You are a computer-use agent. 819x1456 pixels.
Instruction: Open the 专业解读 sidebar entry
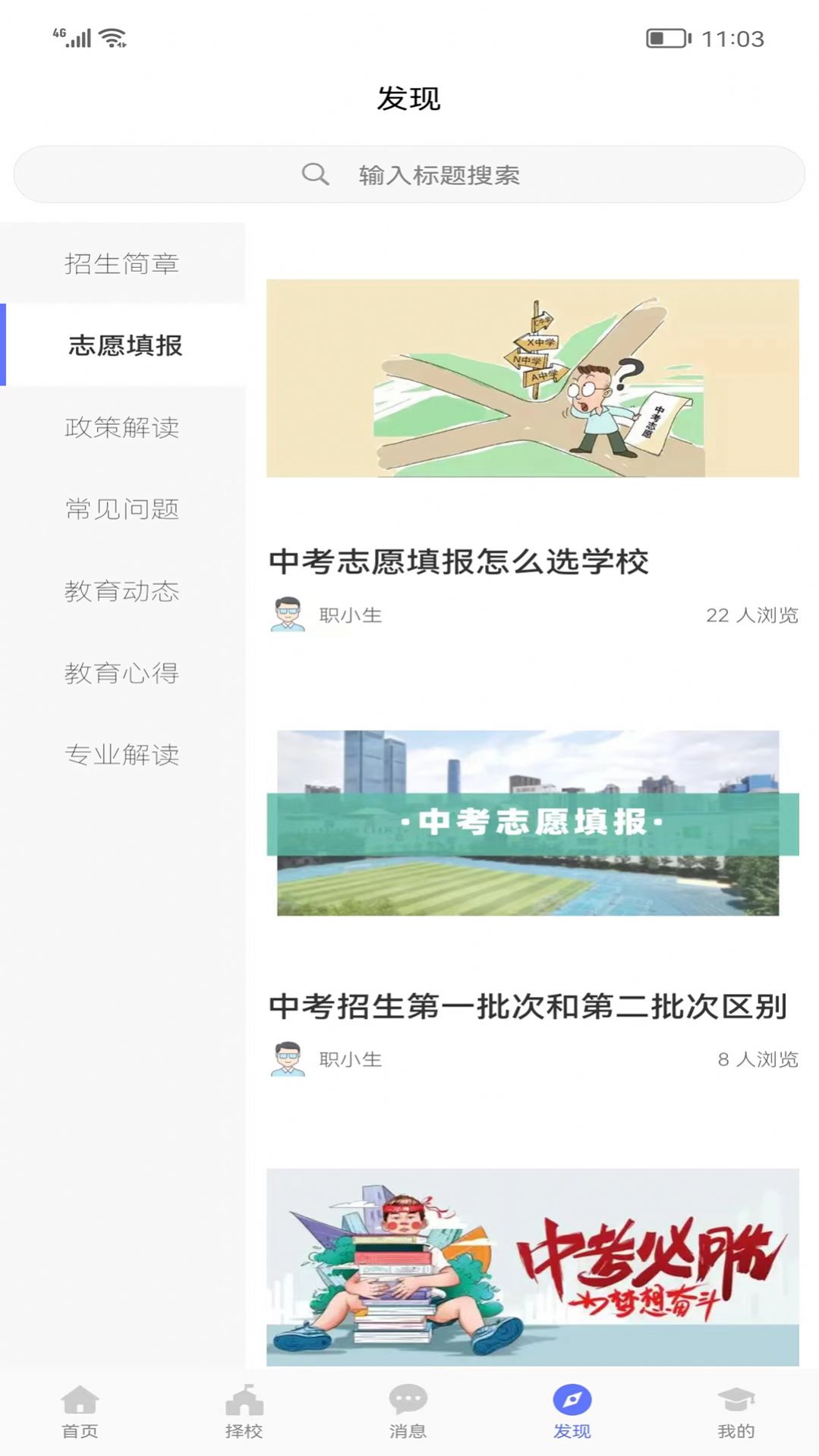pos(123,754)
